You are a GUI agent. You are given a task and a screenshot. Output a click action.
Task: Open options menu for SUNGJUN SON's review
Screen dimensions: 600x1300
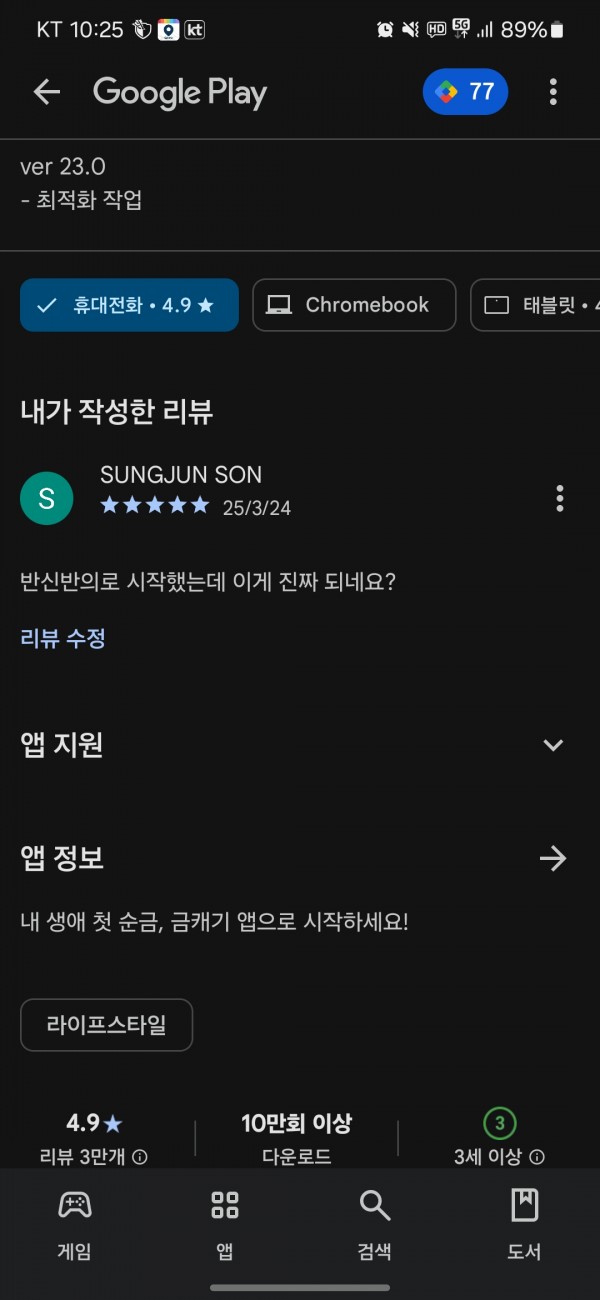click(x=560, y=497)
